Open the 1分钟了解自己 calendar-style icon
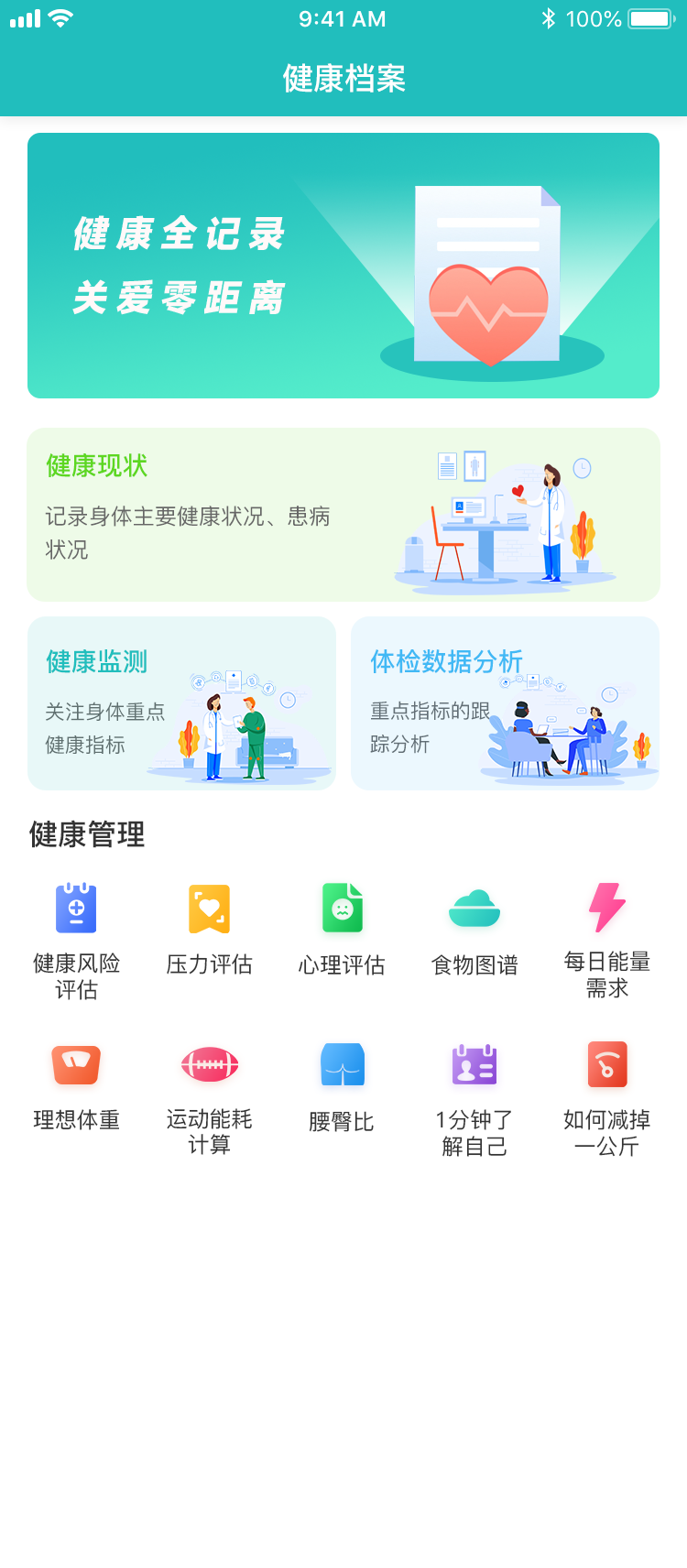This screenshot has width=687, height=1568. [x=474, y=1063]
